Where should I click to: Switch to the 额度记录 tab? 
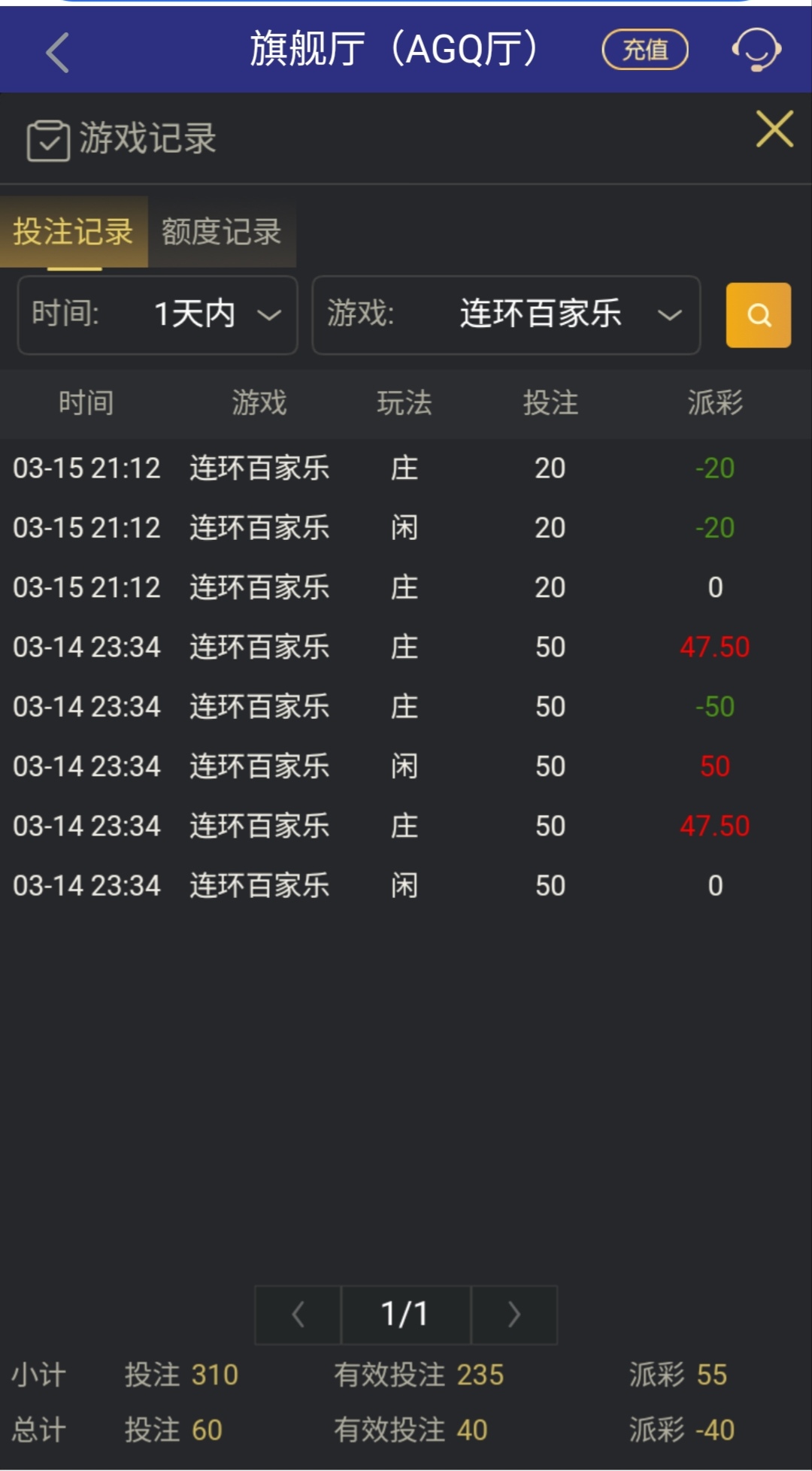pyautogui.click(x=222, y=232)
